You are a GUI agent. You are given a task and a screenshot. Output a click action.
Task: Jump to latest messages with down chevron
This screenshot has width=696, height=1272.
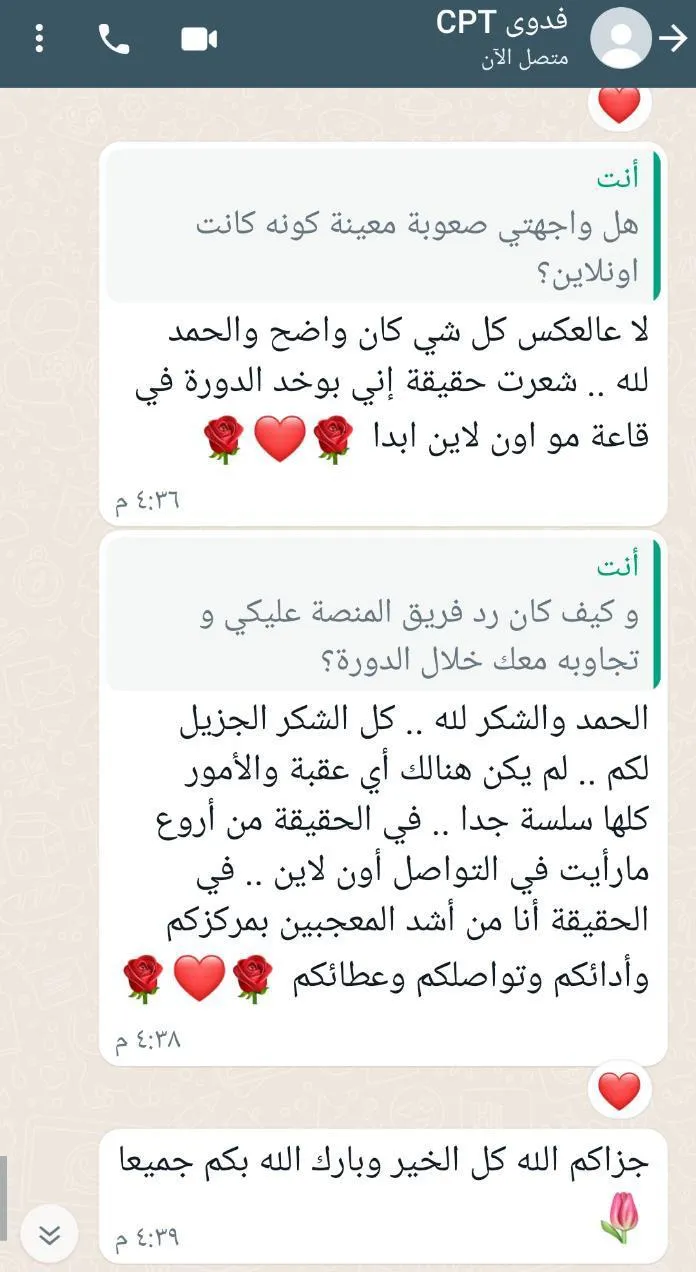49,1234
